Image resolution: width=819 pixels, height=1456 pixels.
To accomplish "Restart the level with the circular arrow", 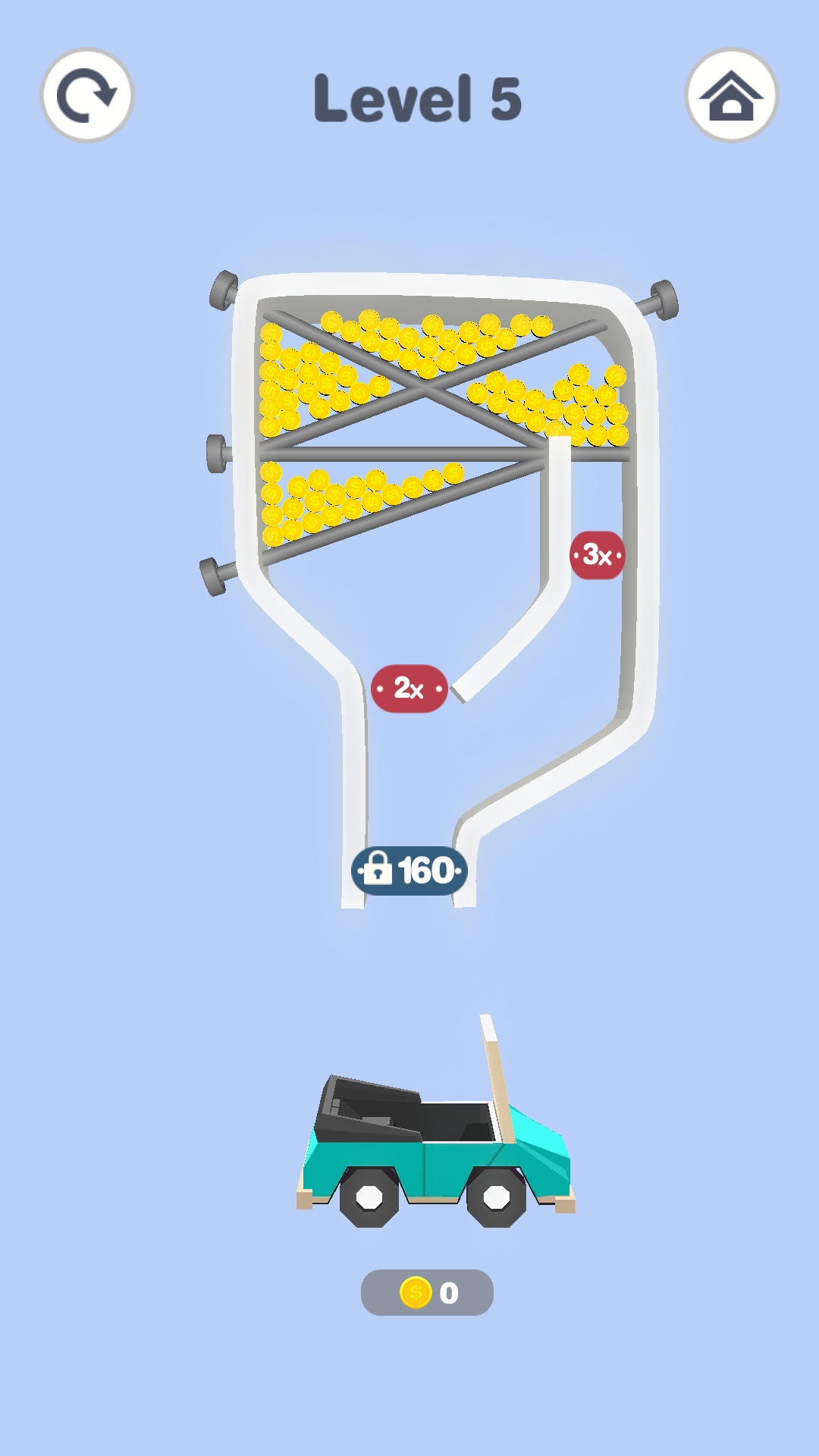I will pos(87,96).
